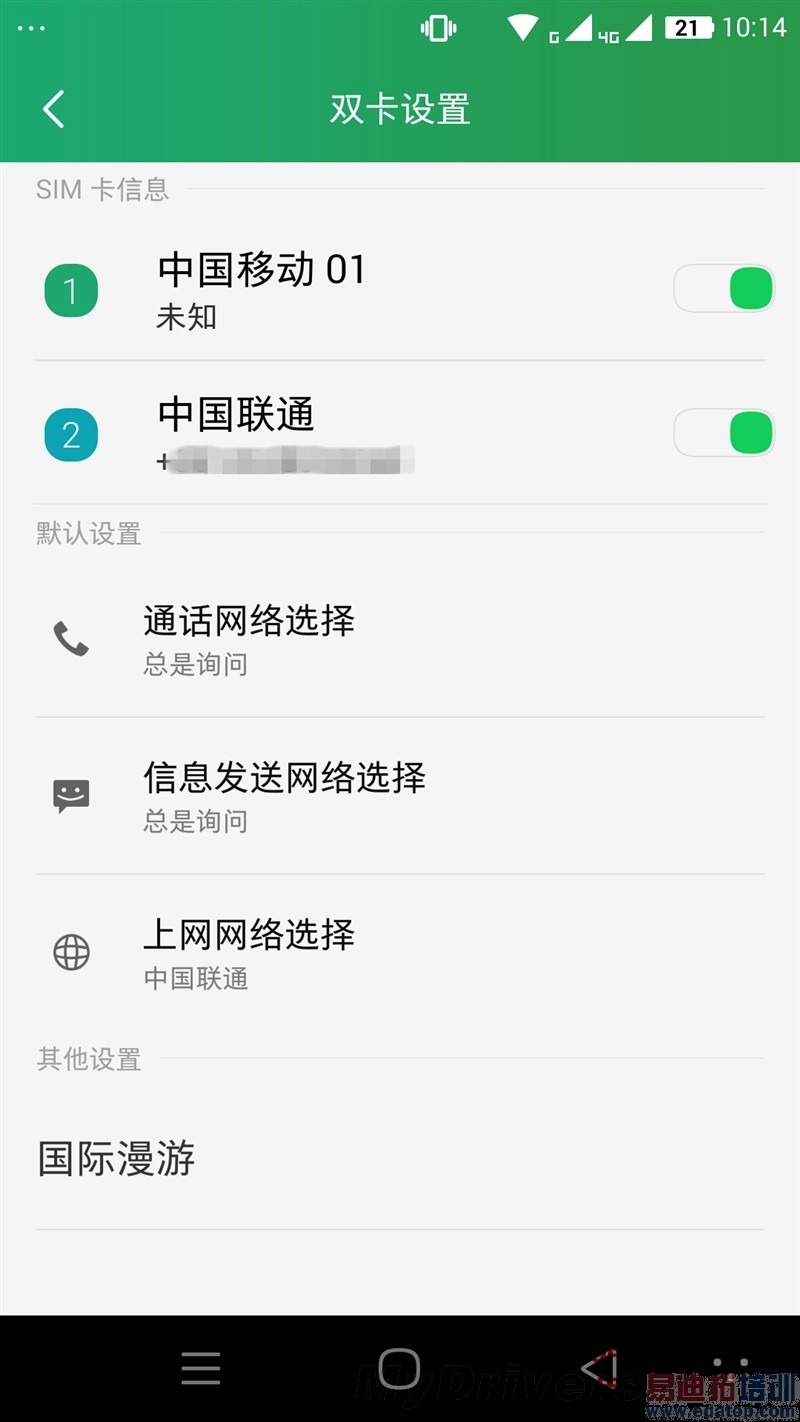Click the SIM 1 badge icon

[x=70, y=289]
